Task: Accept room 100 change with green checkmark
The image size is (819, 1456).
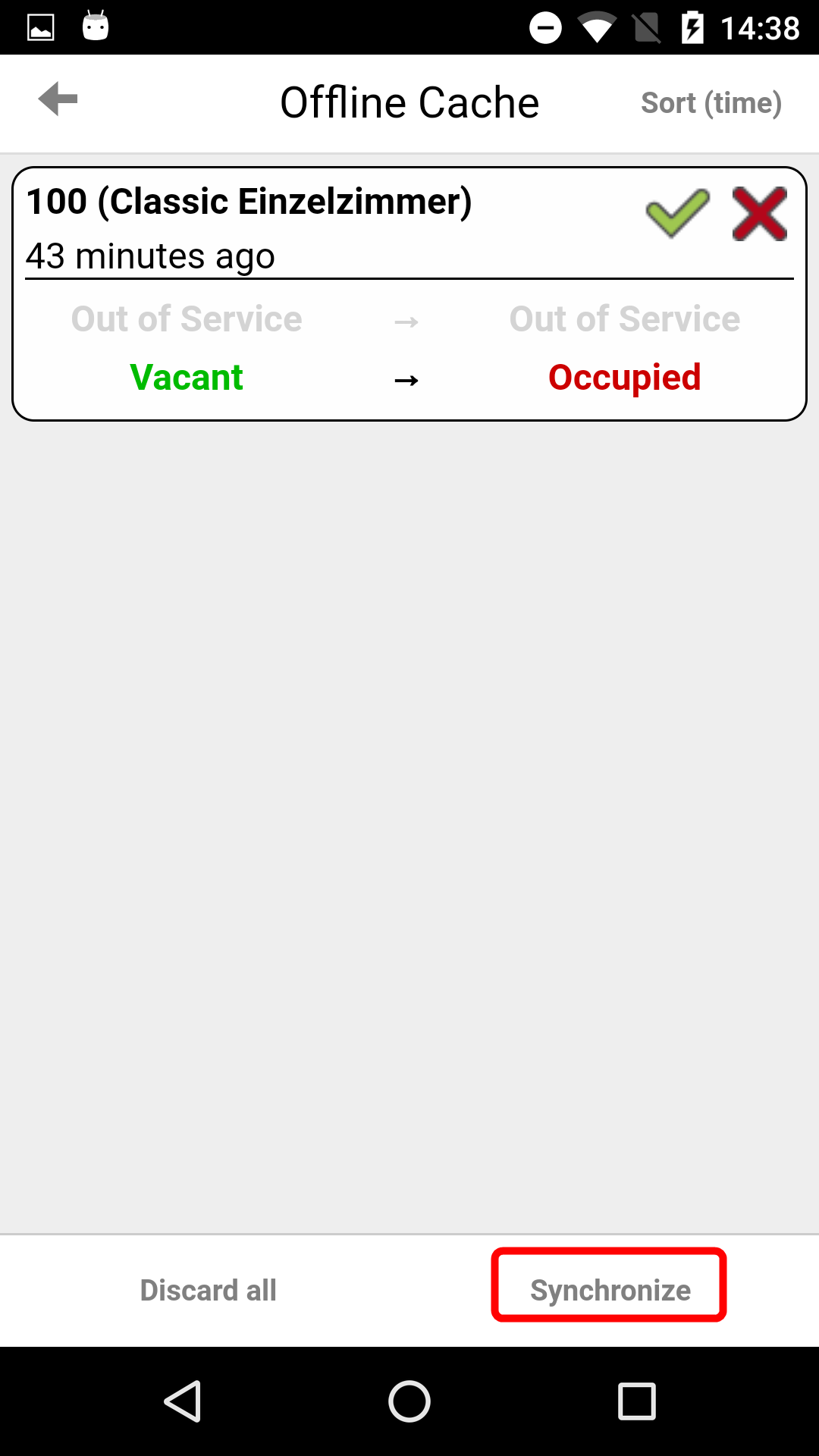Action: pos(677,214)
